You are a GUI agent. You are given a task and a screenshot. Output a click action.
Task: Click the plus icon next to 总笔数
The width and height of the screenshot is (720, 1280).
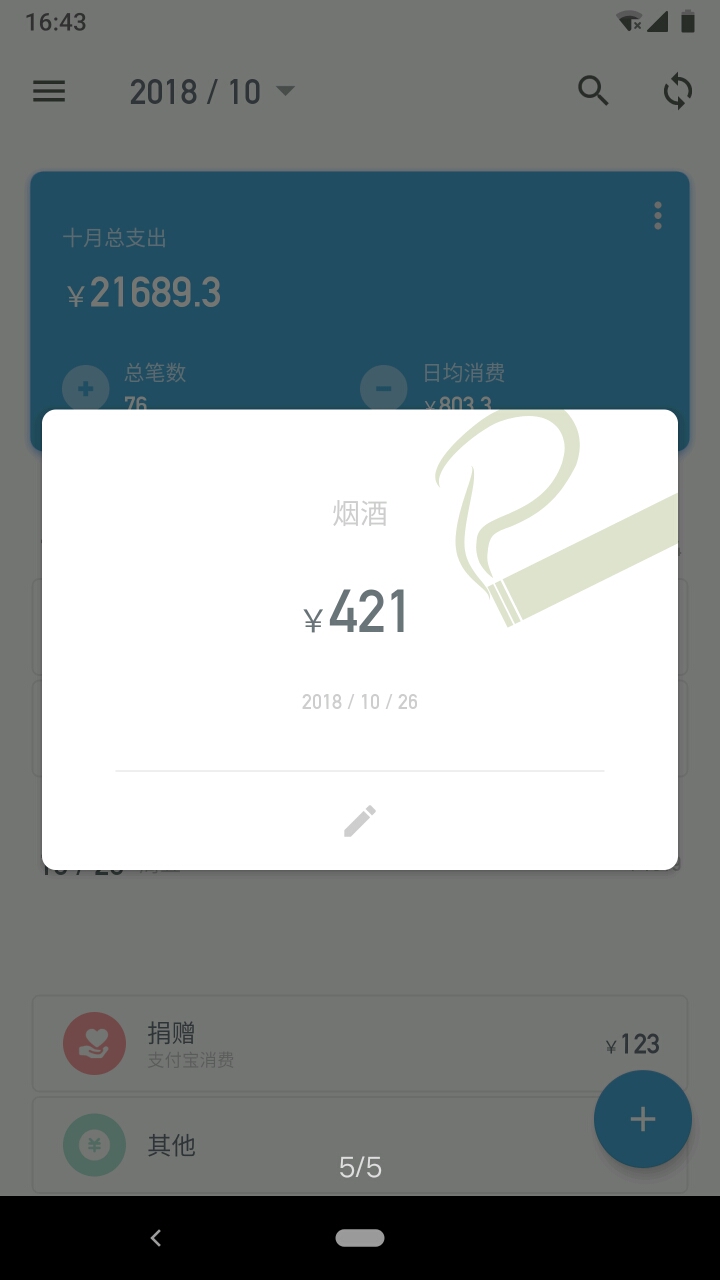point(85,388)
